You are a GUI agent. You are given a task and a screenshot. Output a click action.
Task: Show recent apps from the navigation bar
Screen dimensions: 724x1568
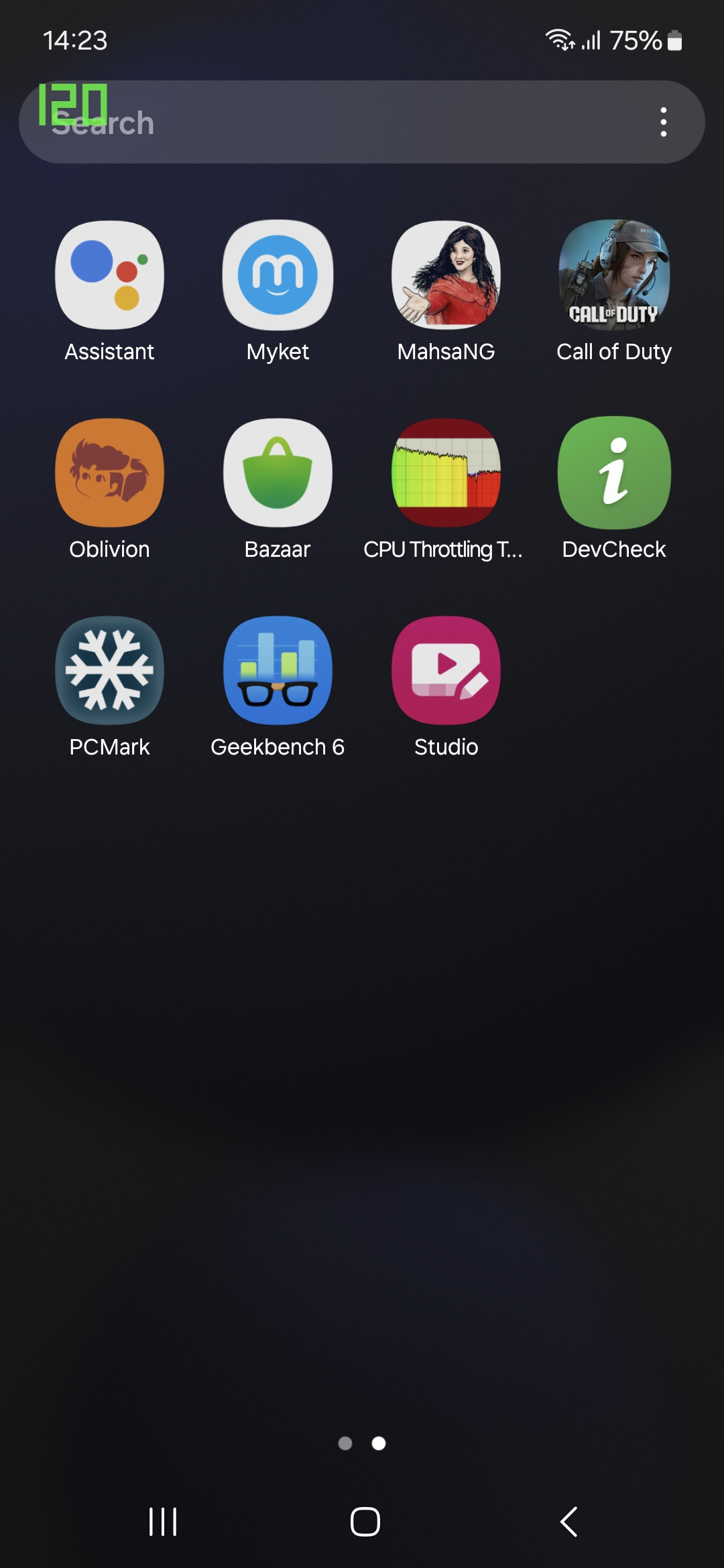(x=163, y=1522)
